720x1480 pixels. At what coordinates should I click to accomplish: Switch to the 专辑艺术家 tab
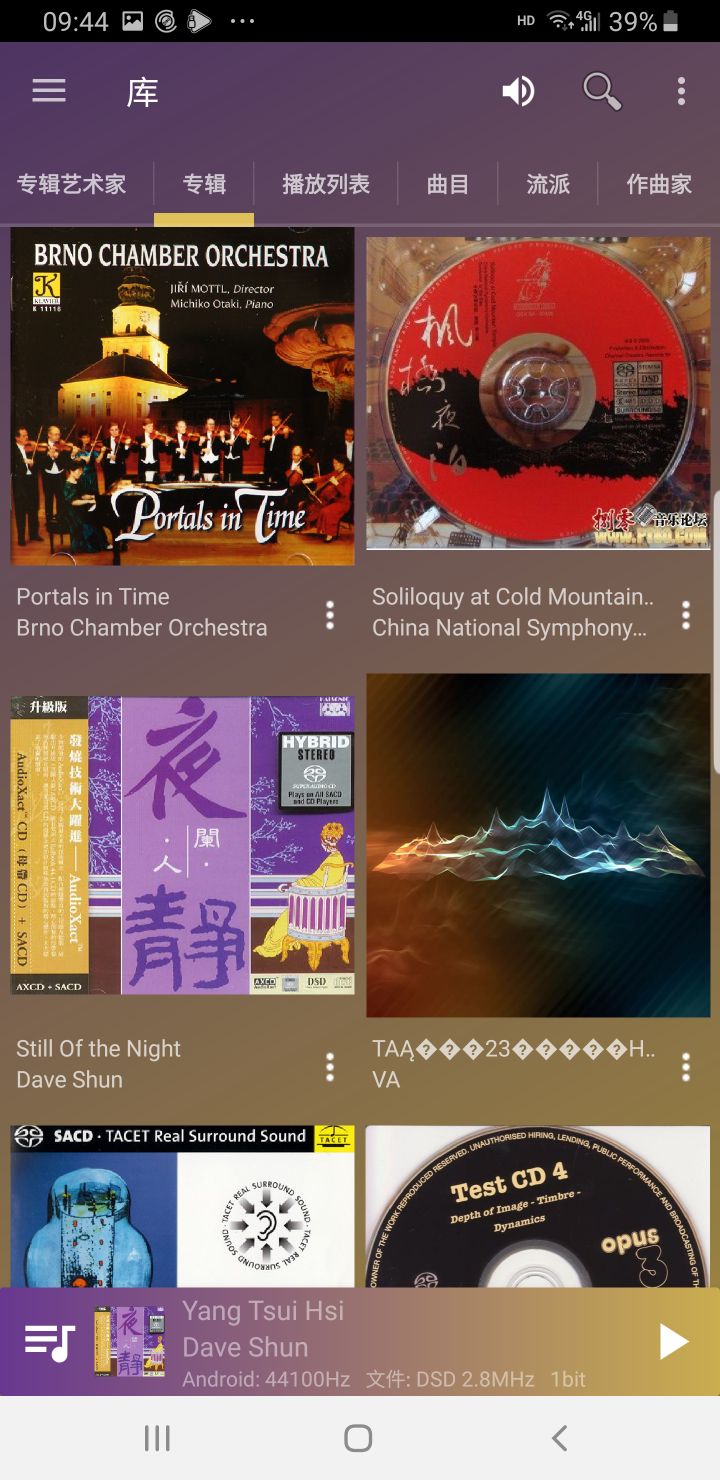[72, 184]
